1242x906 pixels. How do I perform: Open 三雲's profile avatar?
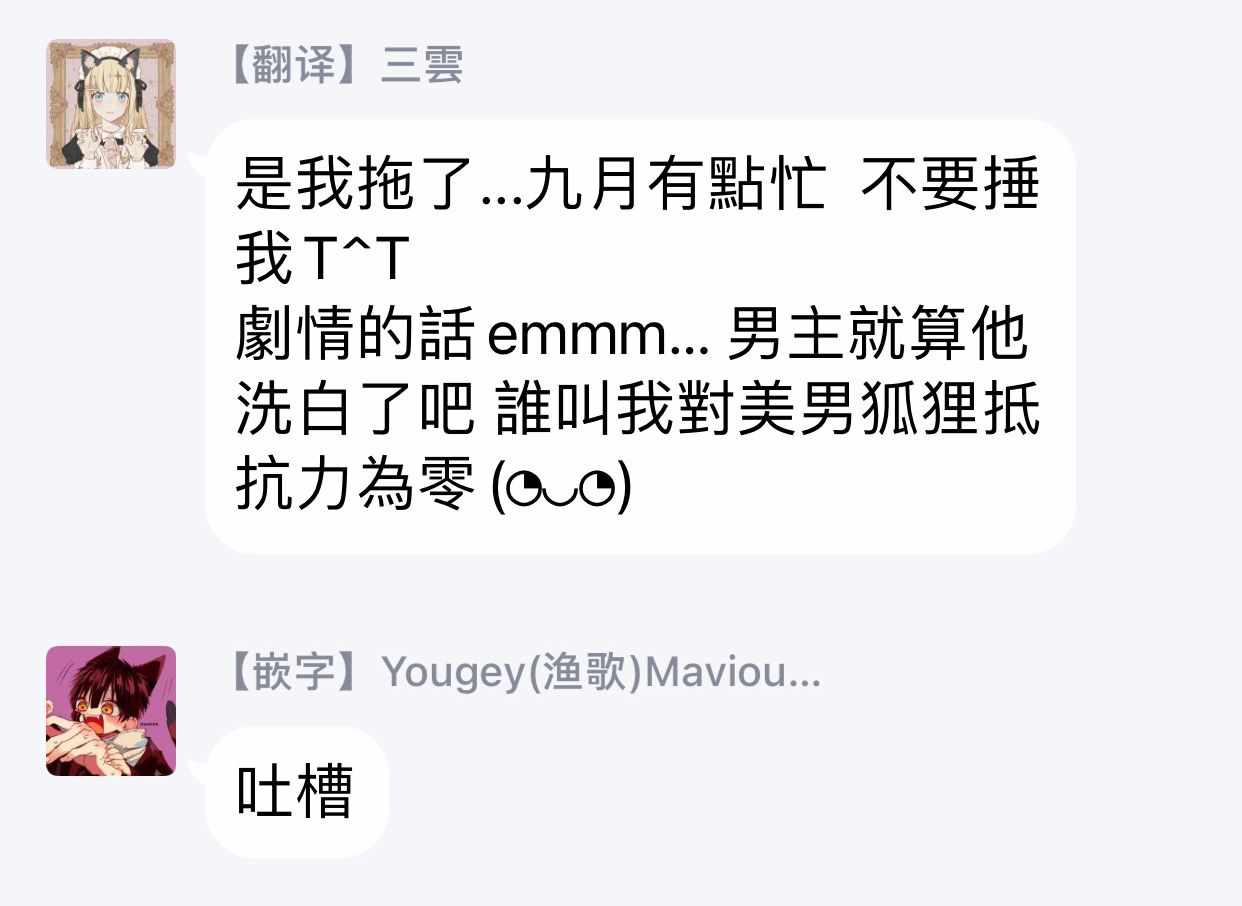(x=111, y=104)
